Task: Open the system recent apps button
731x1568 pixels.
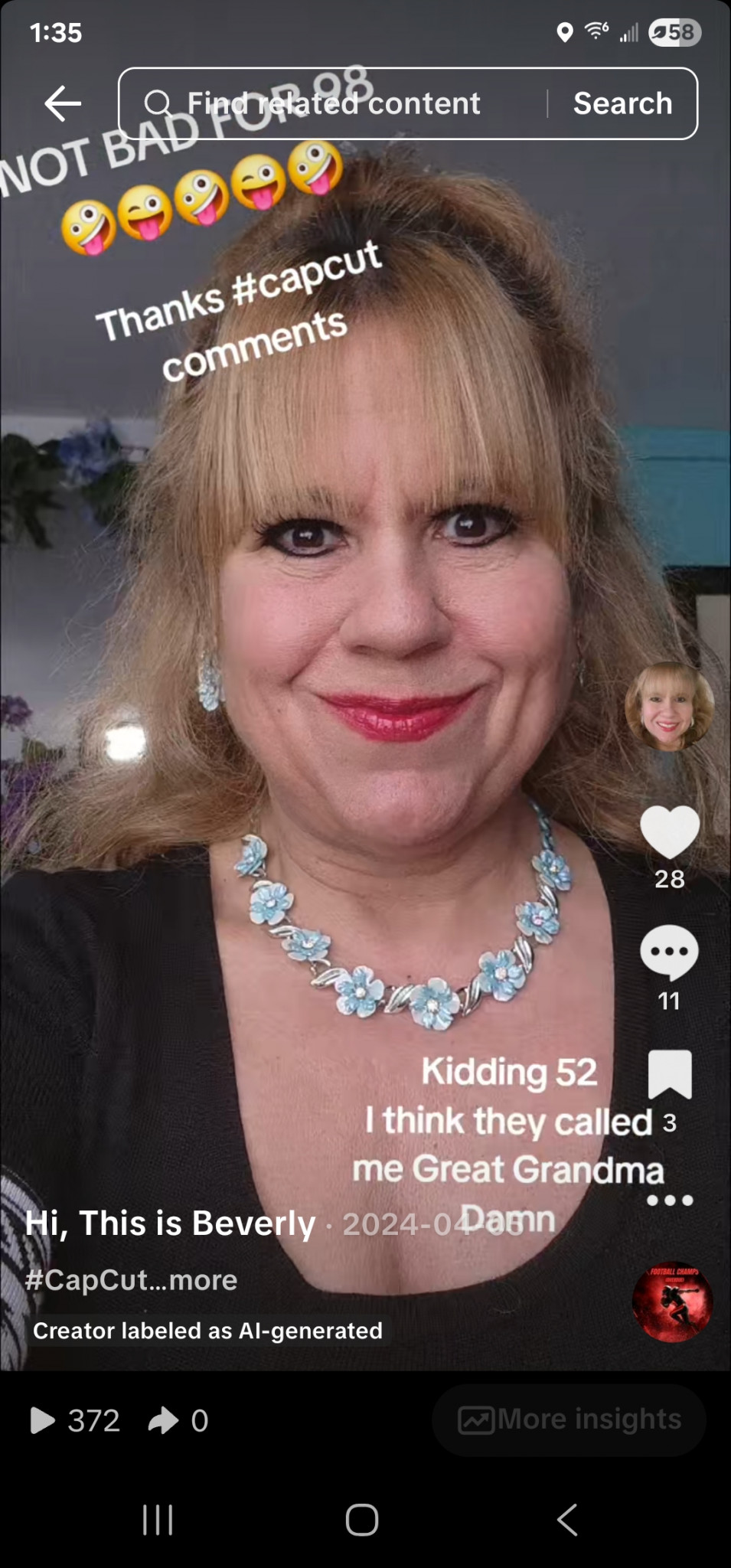Action: (x=158, y=1520)
